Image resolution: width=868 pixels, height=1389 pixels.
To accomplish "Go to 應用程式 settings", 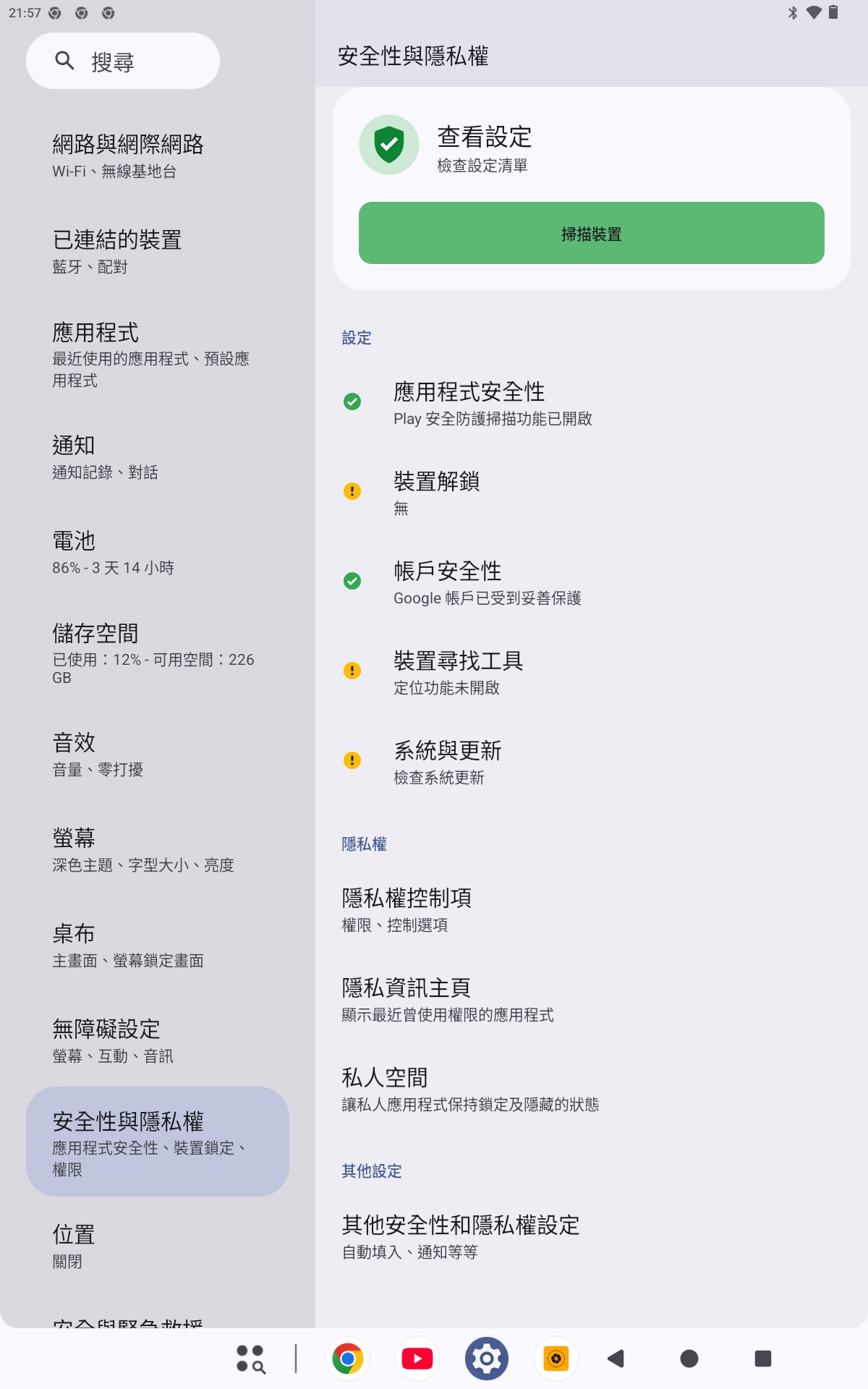I will click(150, 354).
